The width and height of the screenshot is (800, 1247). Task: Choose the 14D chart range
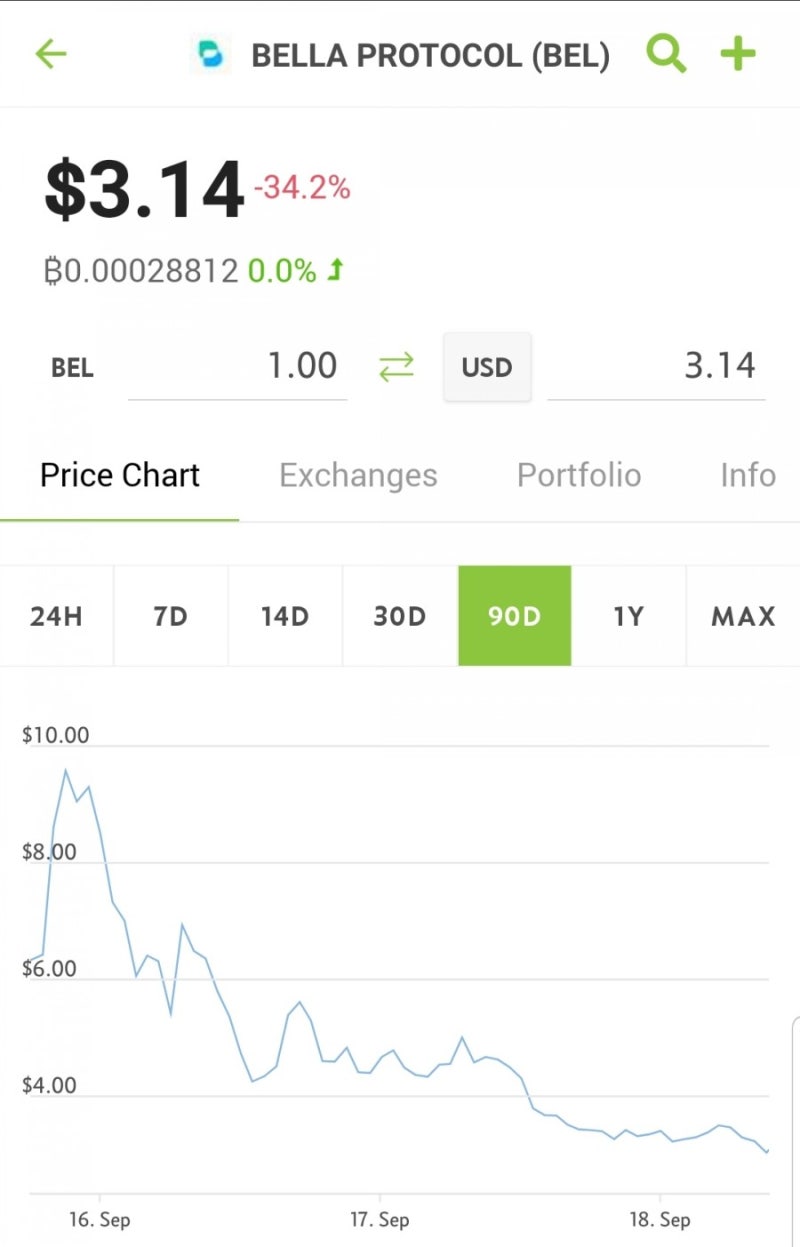(285, 616)
